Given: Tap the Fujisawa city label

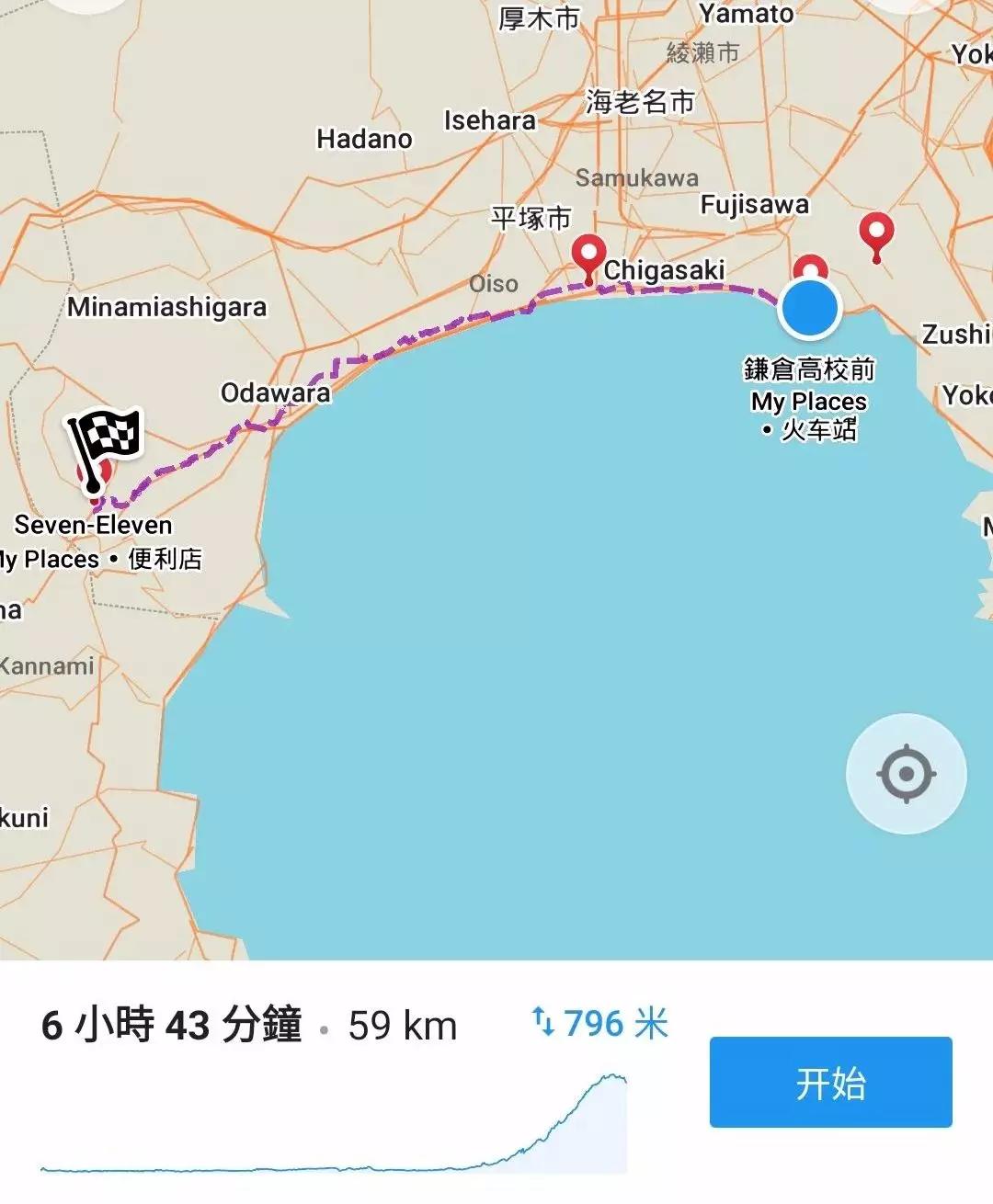Looking at the screenshot, I should click(x=756, y=204).
